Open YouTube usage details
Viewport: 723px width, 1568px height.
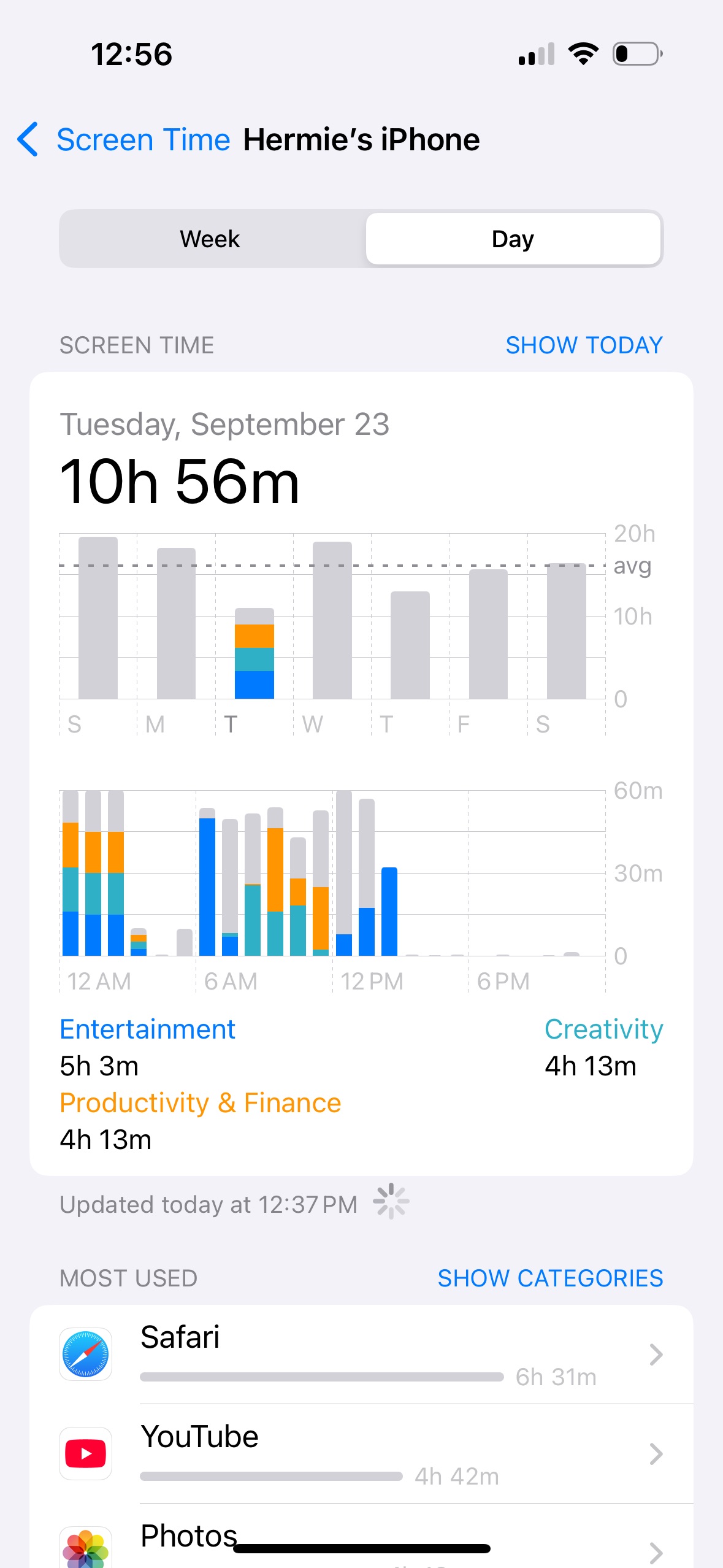(x=361, y=1454)
